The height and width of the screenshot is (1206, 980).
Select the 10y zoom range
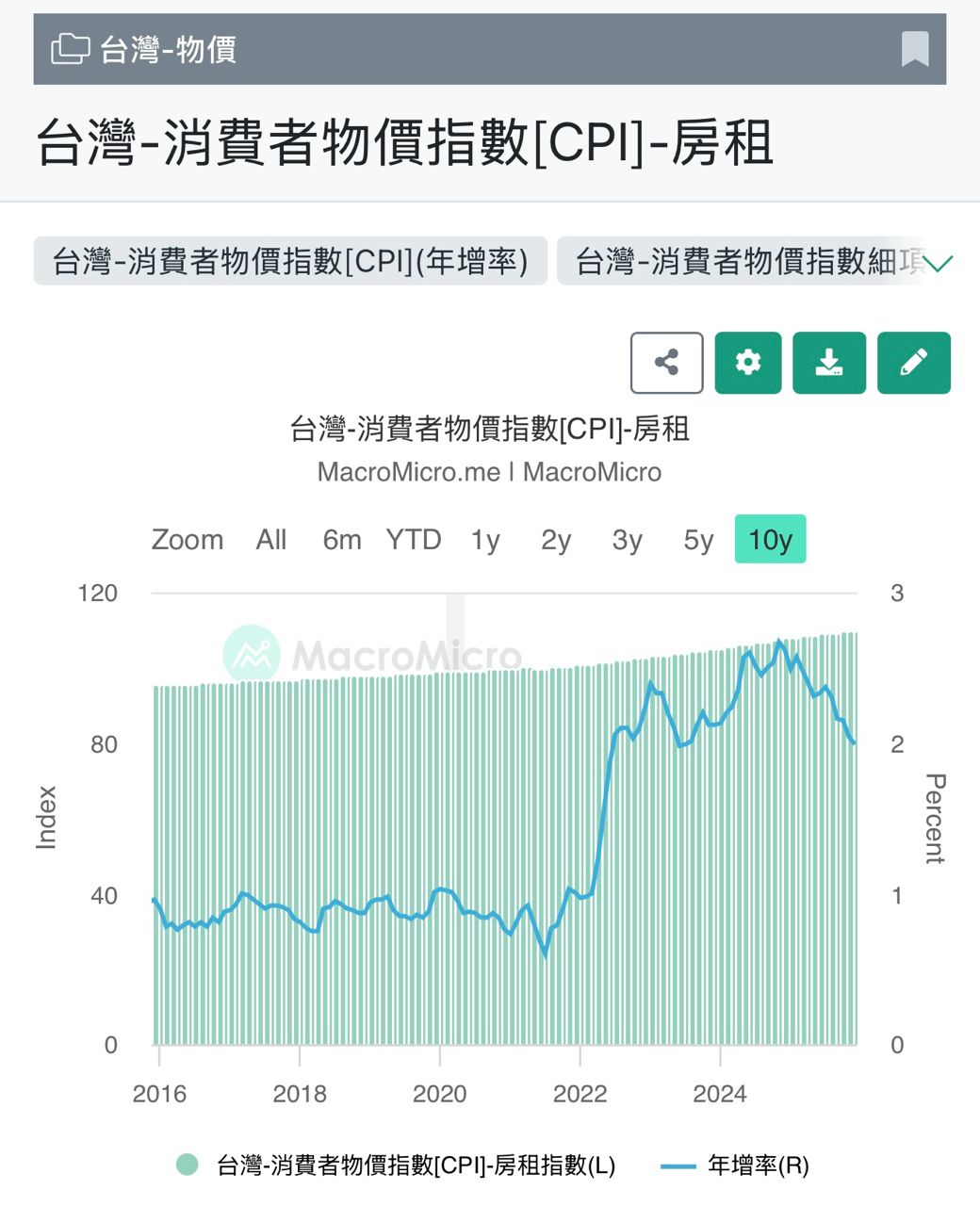(770, 540)
